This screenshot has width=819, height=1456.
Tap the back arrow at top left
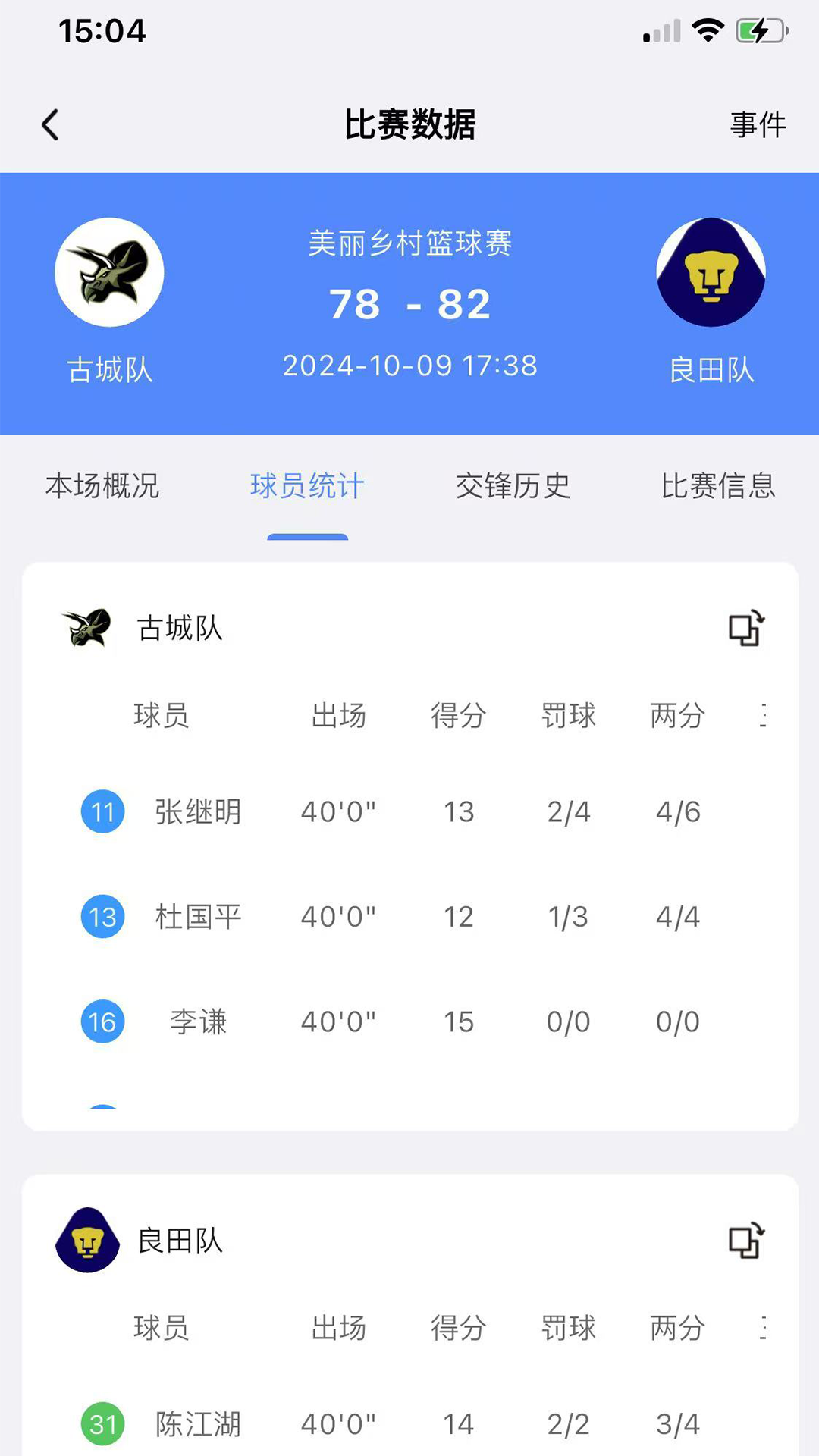pyautogui.click(x=50, y=124)
